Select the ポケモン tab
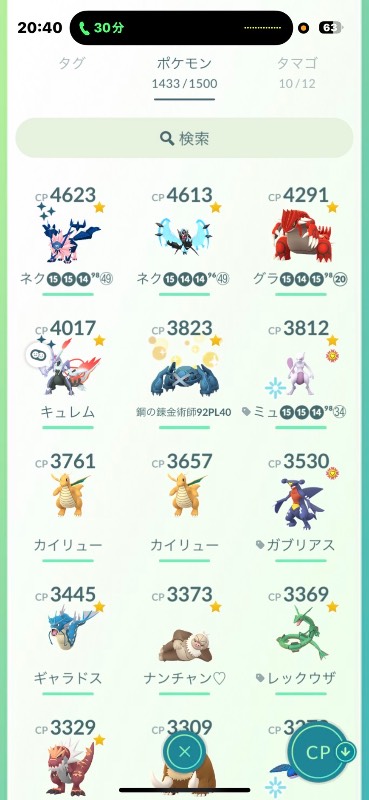 click(184, 72)
